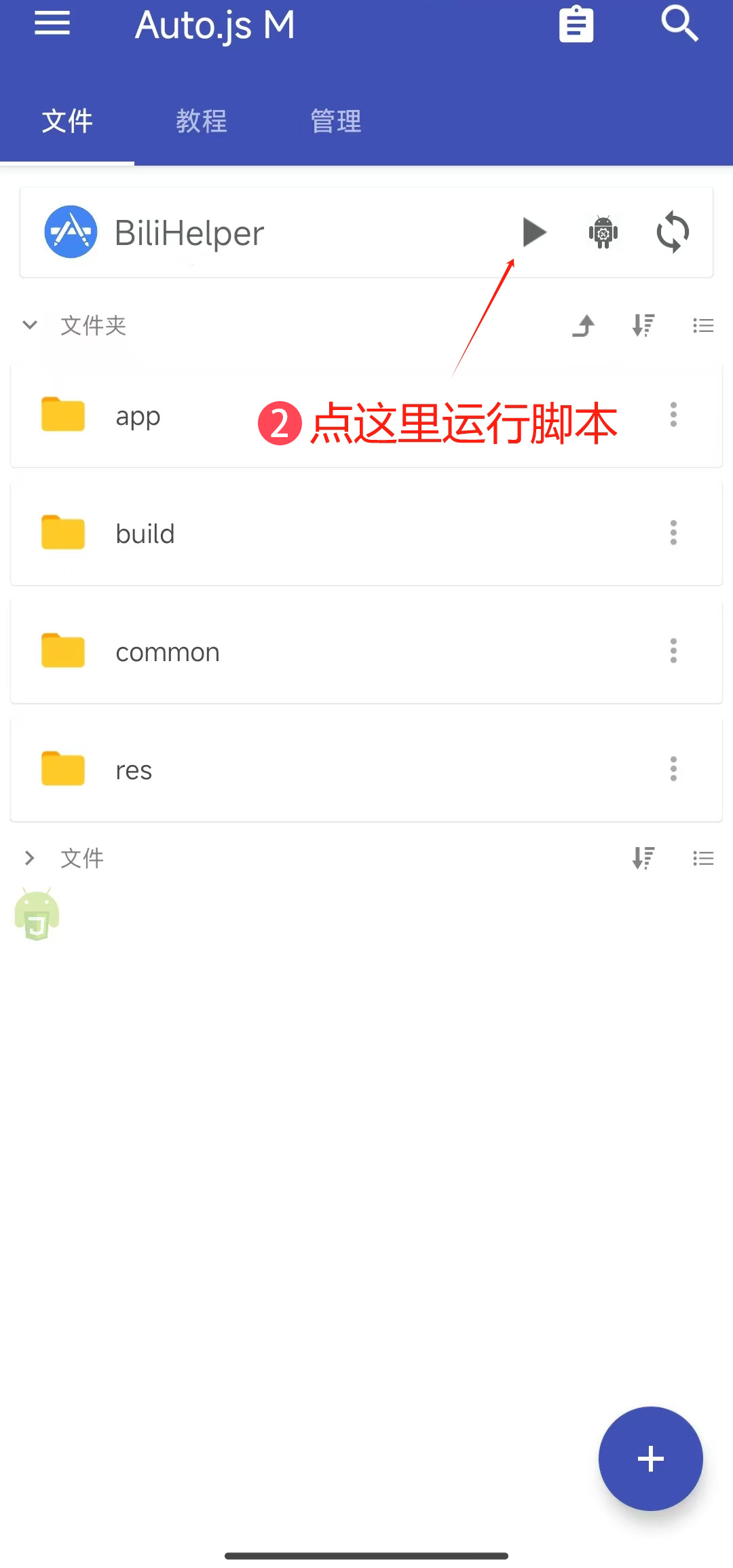Select the 文件 tab
The image size is (733, 1568).
67,122
